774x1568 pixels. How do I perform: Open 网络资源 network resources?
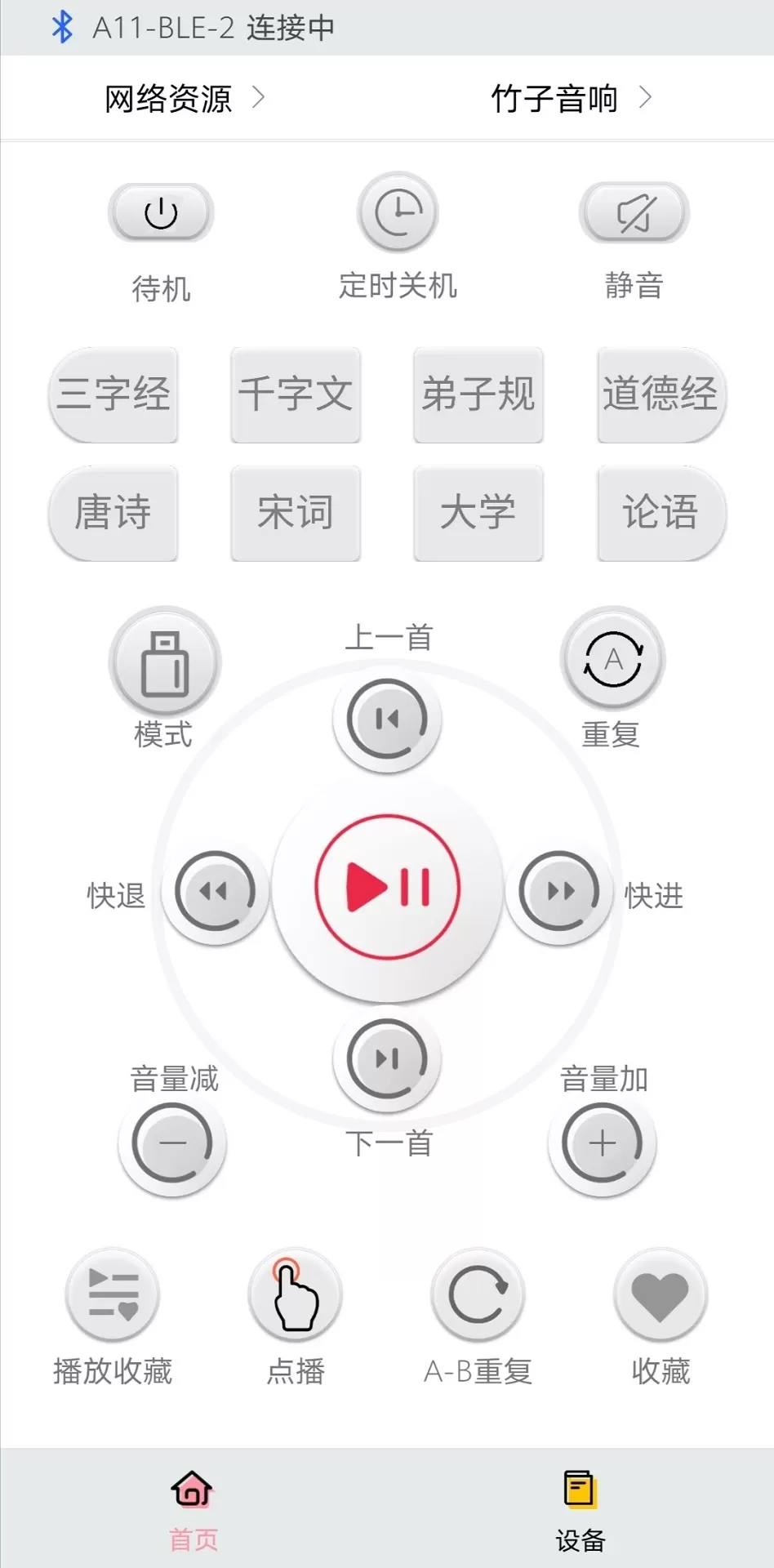[185, 99]
